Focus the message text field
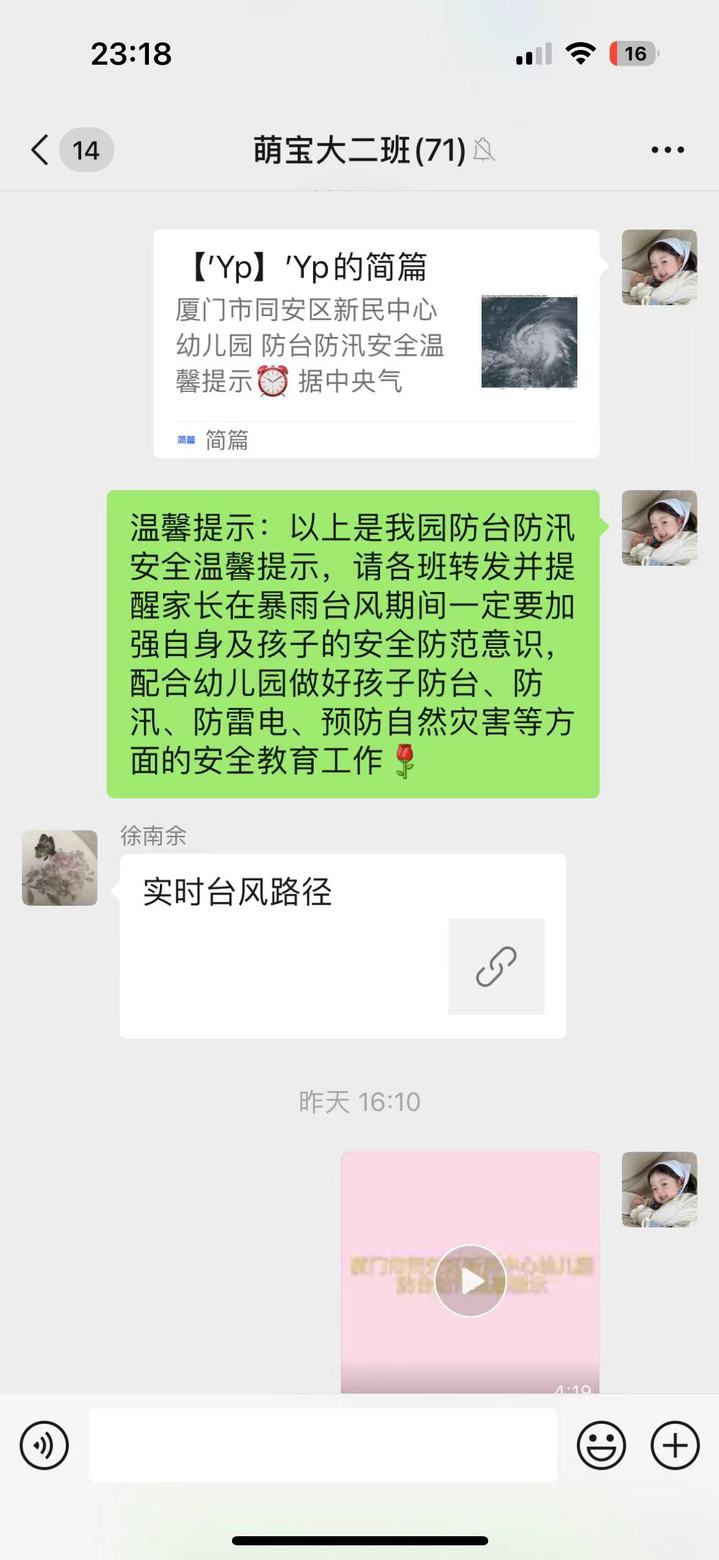The height and width of the screenshot is (1560, 719). point(322,1445)
